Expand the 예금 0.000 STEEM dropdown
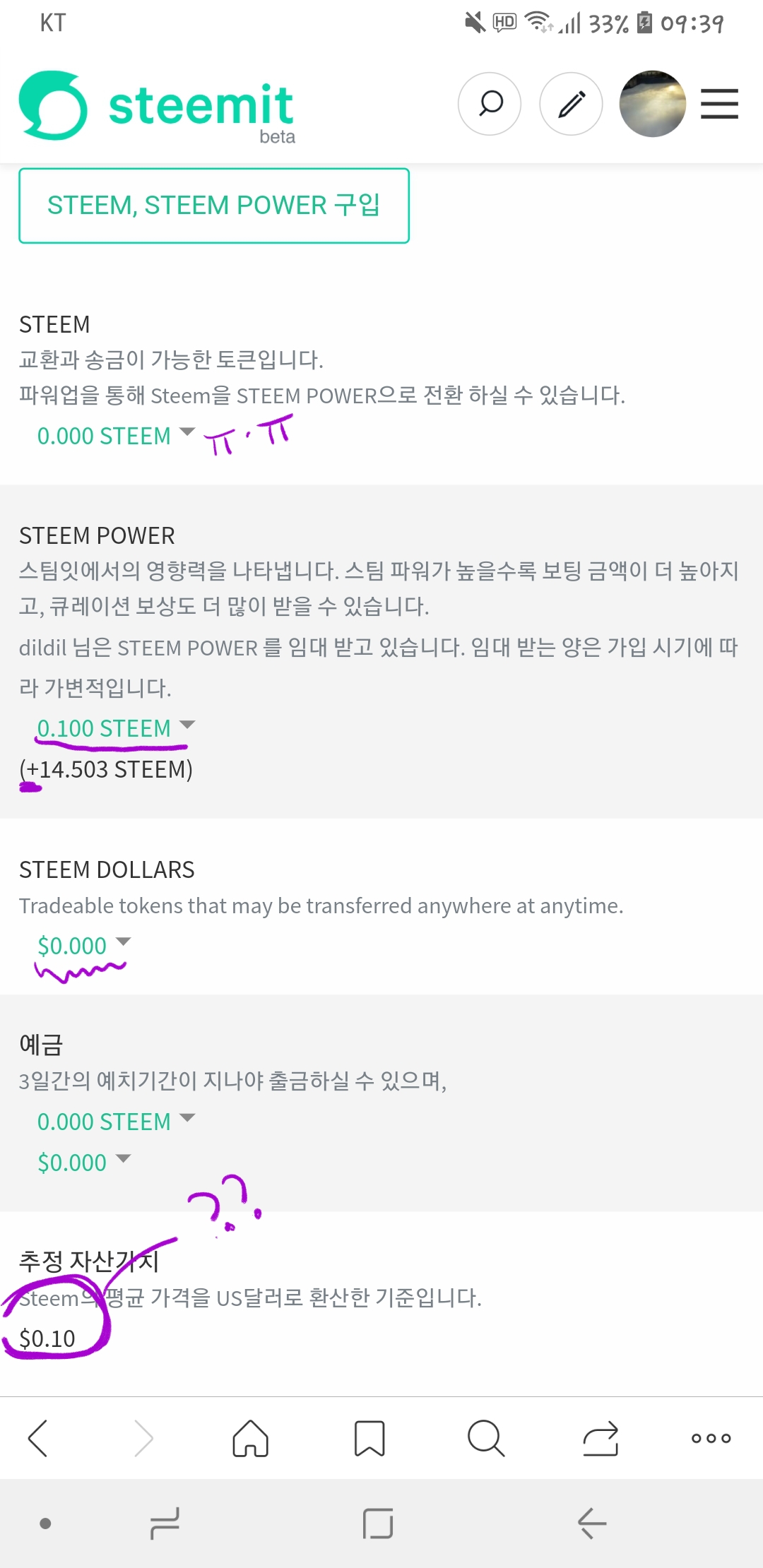The image size is (763, 1568). click(115, 1122)
